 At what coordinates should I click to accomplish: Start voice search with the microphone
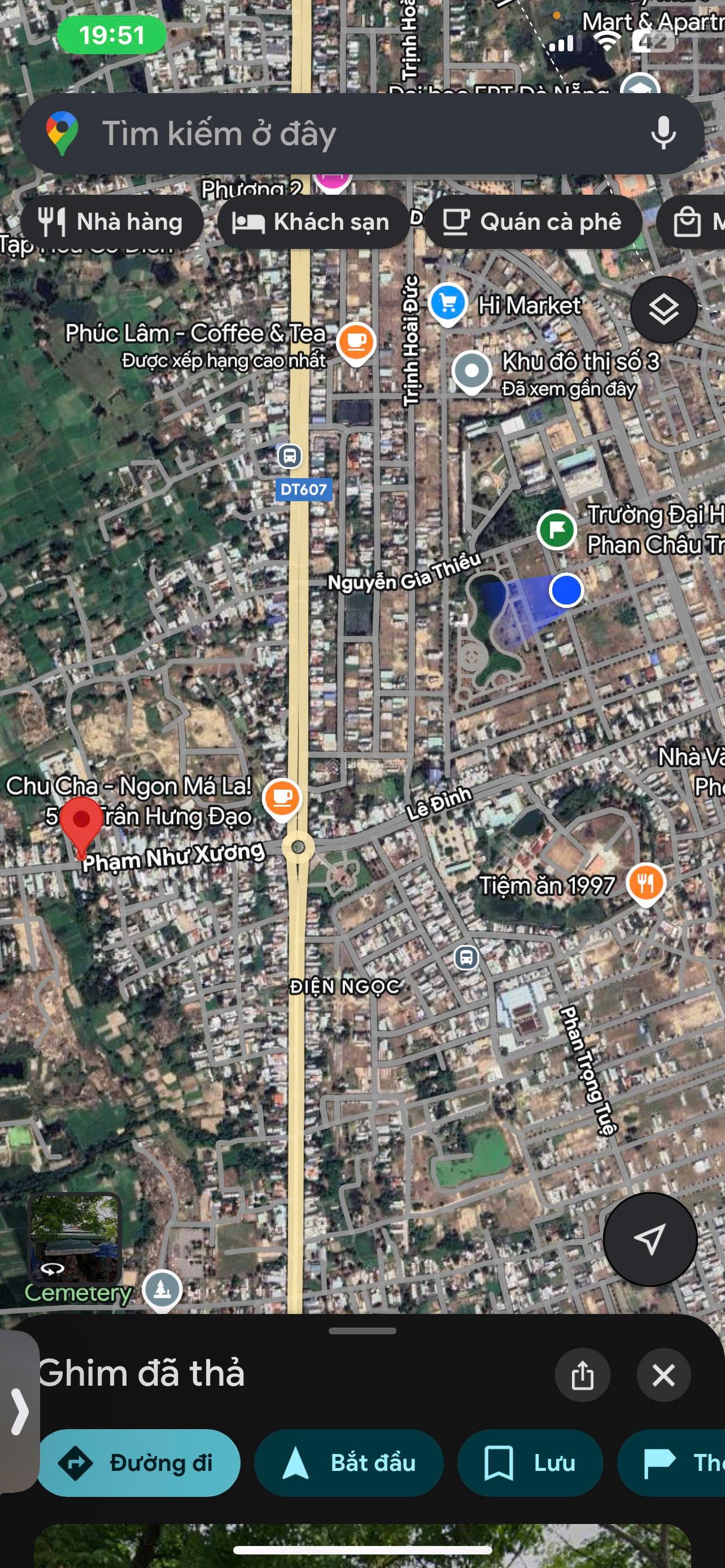[663, 133]
